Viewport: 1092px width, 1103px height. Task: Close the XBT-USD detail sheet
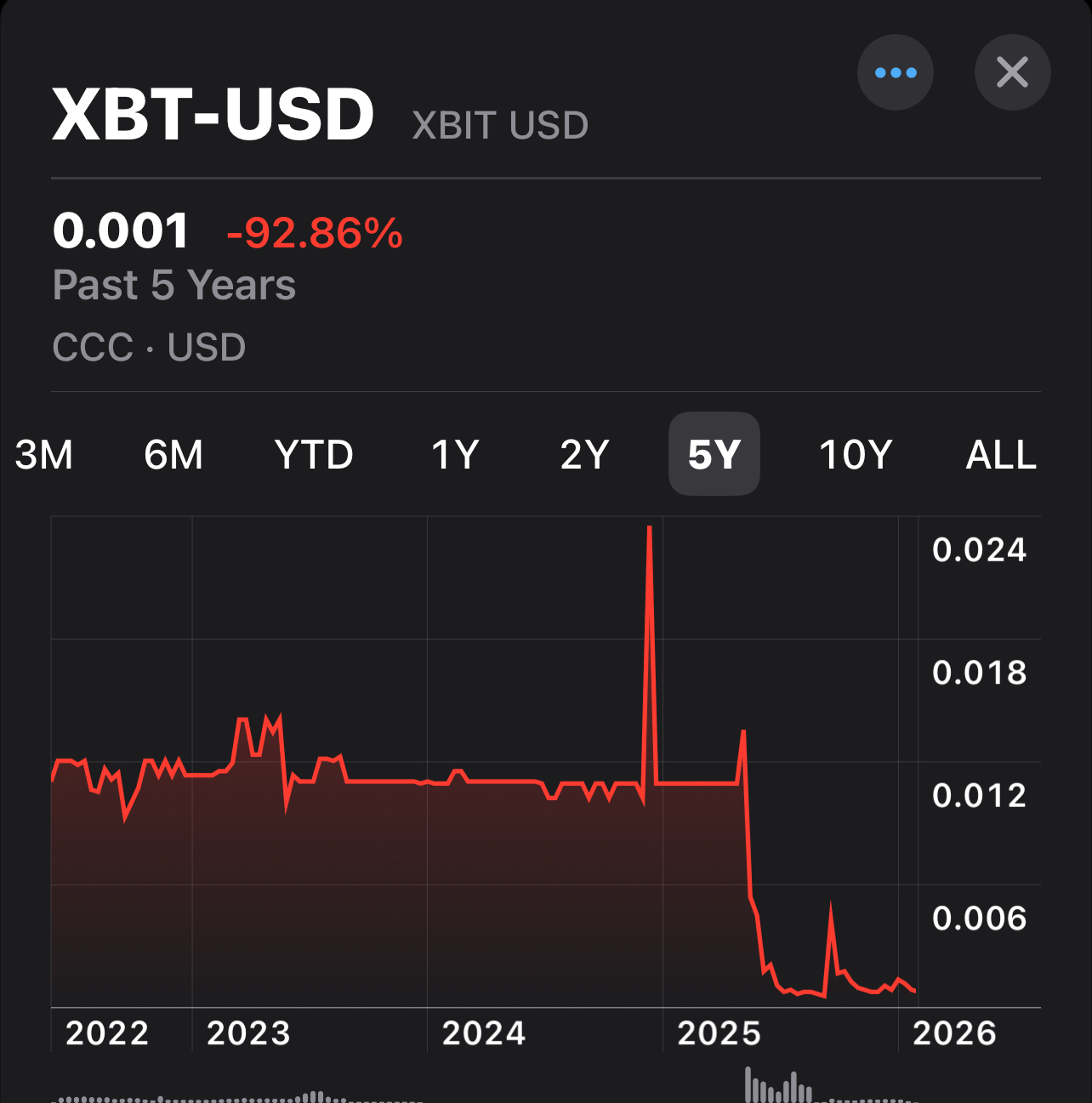click(1012, 72)
